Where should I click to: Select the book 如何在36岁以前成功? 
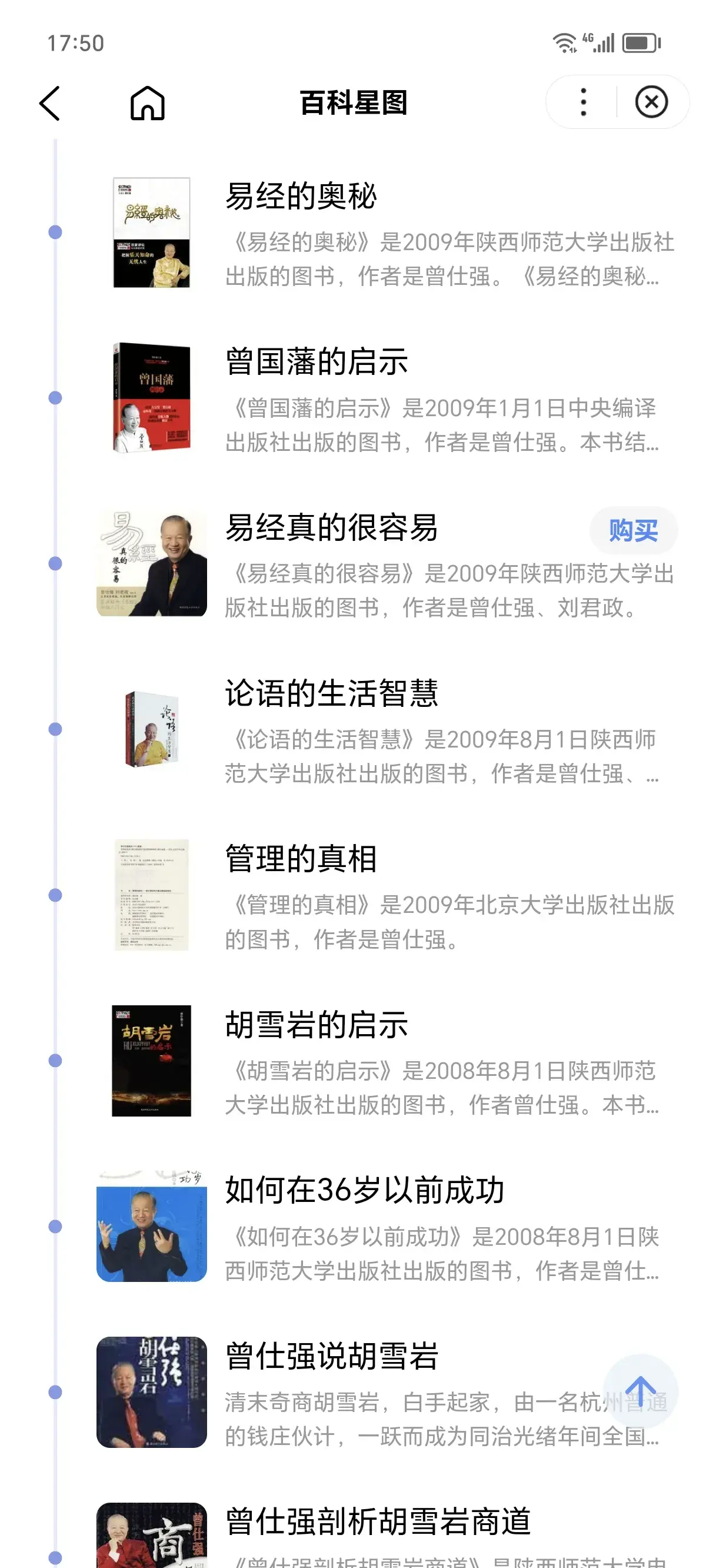364,1190
